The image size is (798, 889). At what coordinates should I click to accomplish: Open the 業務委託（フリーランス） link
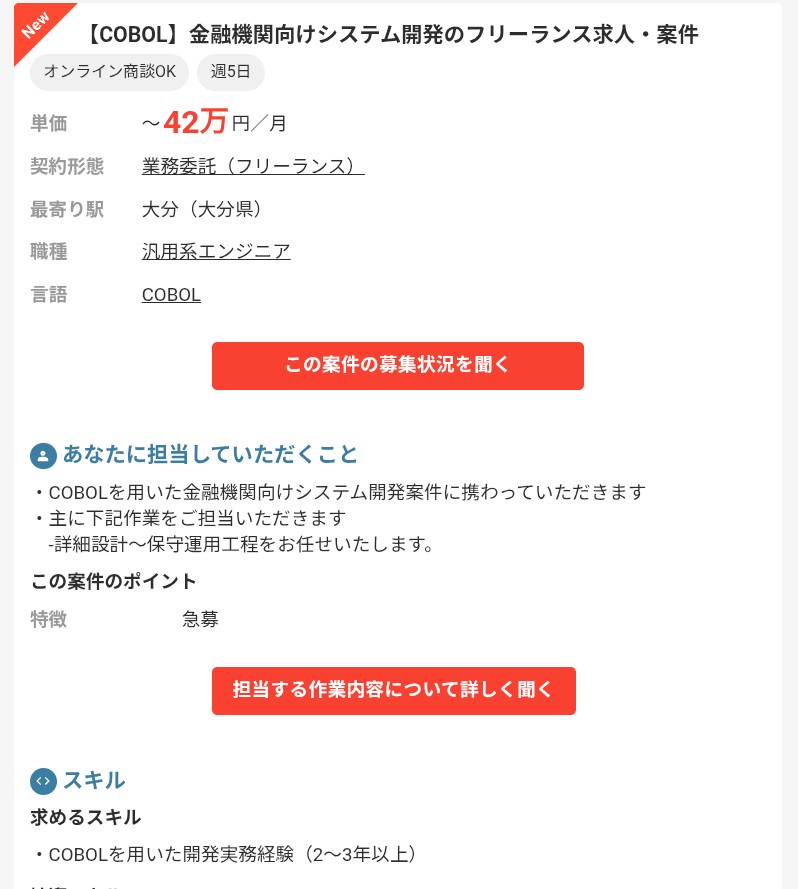pos(253,166)
